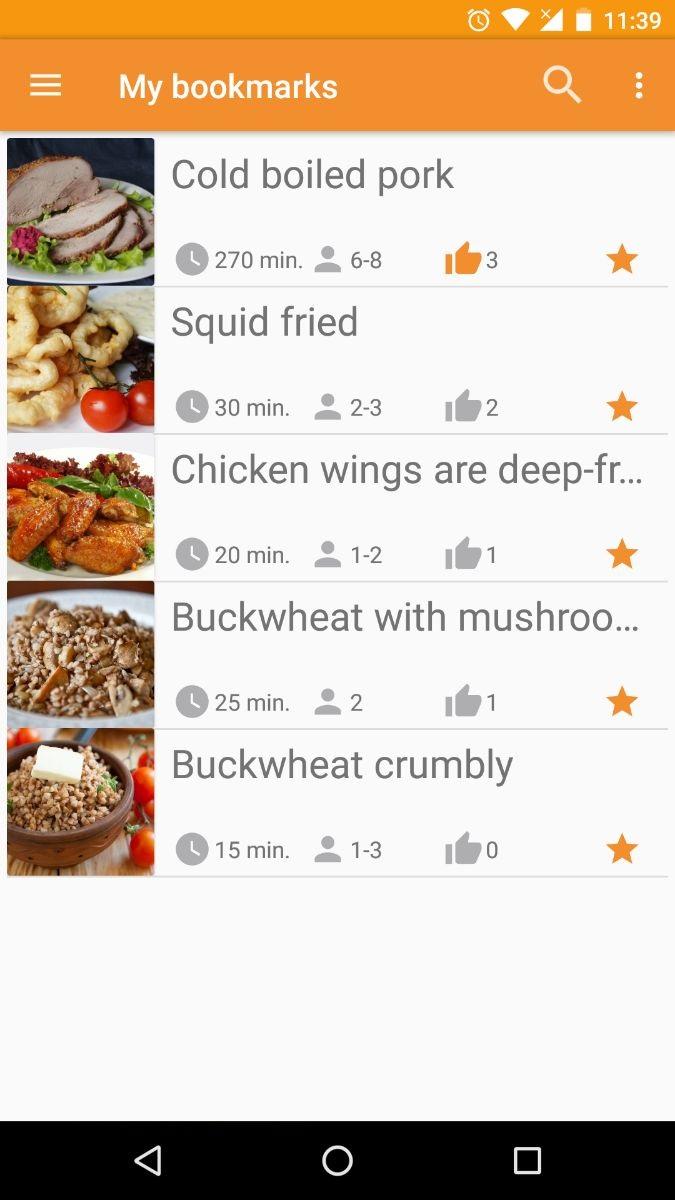
Task: Give a thumbs up to Buckwheat crumbly
Action: (463, 849)
